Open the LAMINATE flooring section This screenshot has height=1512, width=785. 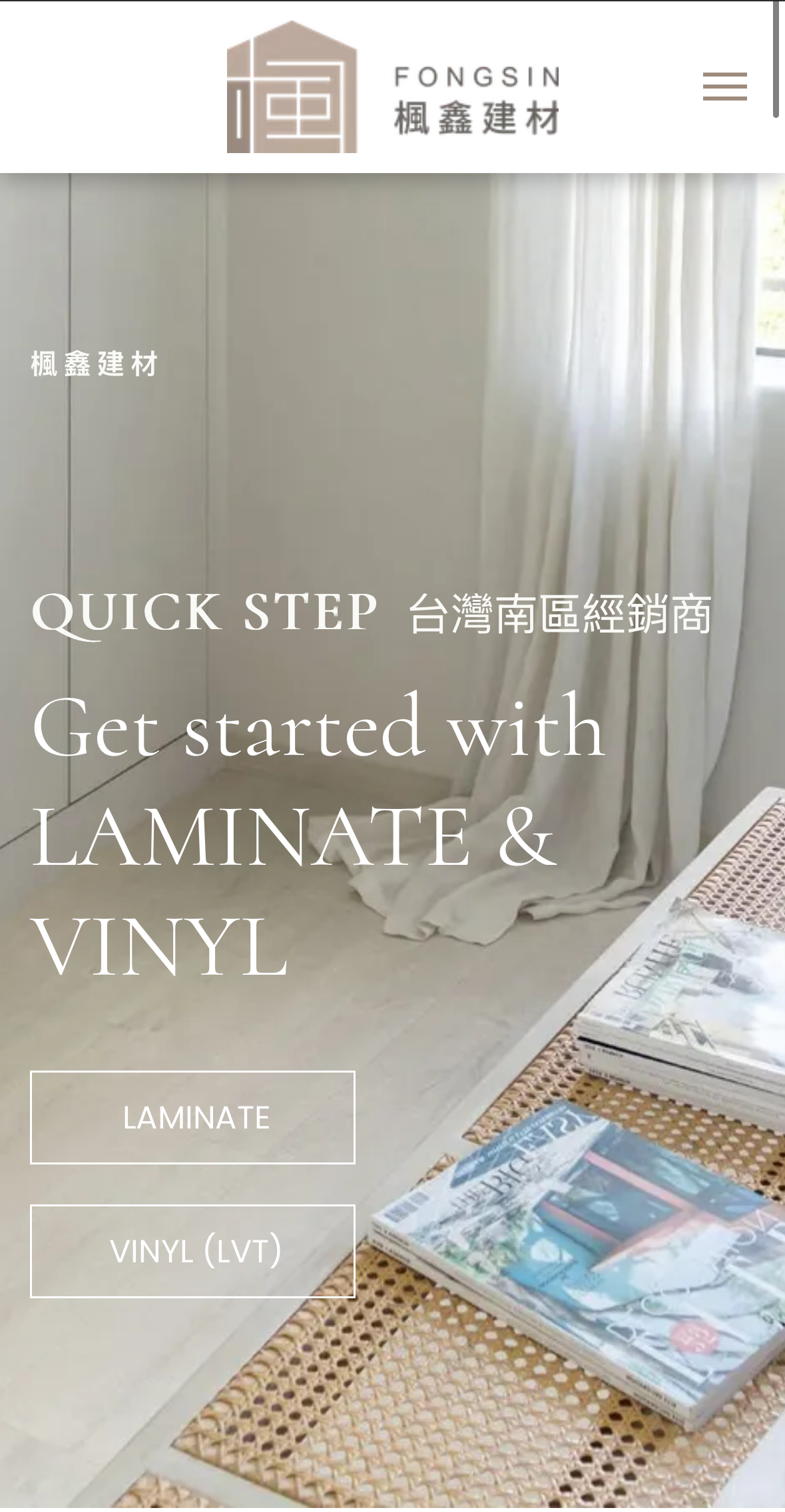(193, 1118)
